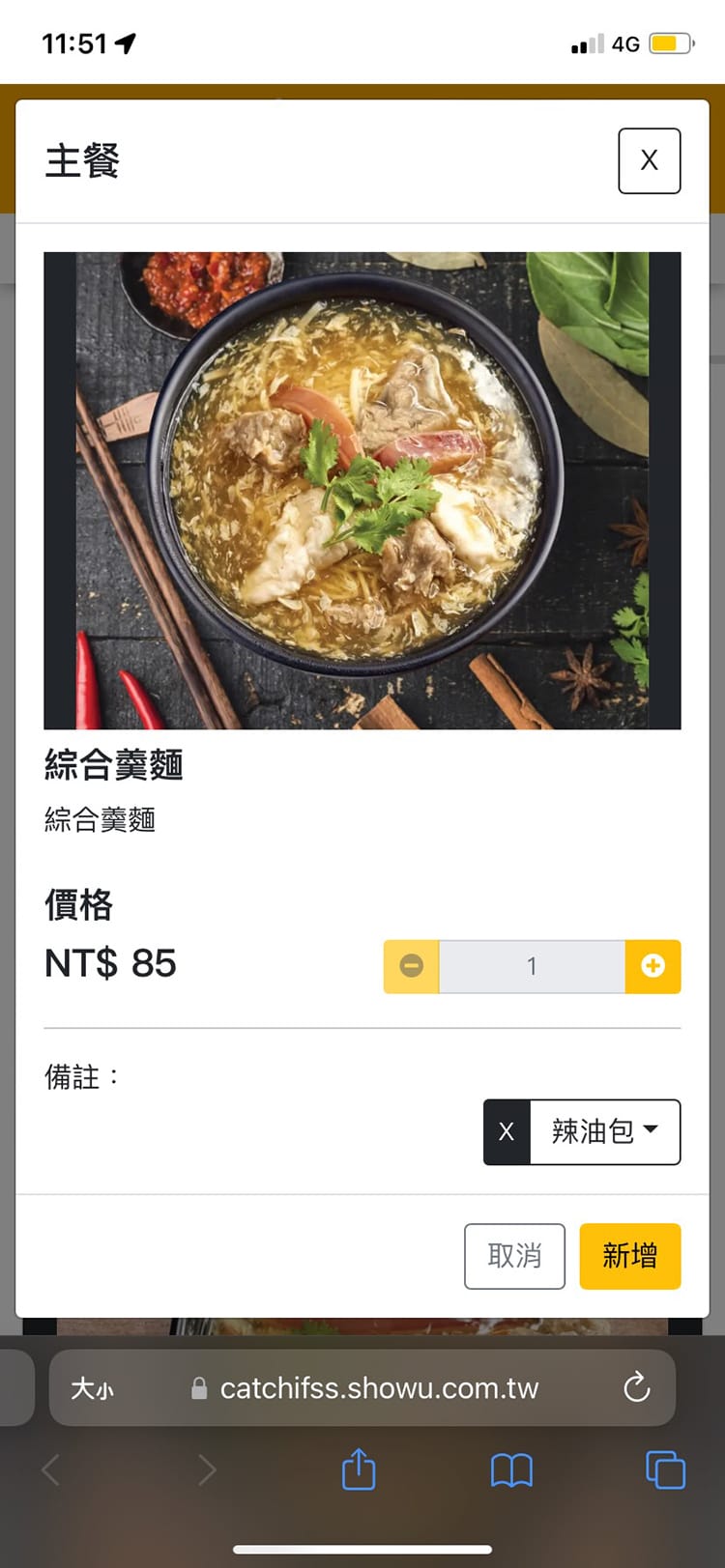Increase quantity with the plus control
Image resolution: width=725 pixels, height=1568 pixels.
pos(652,966)
